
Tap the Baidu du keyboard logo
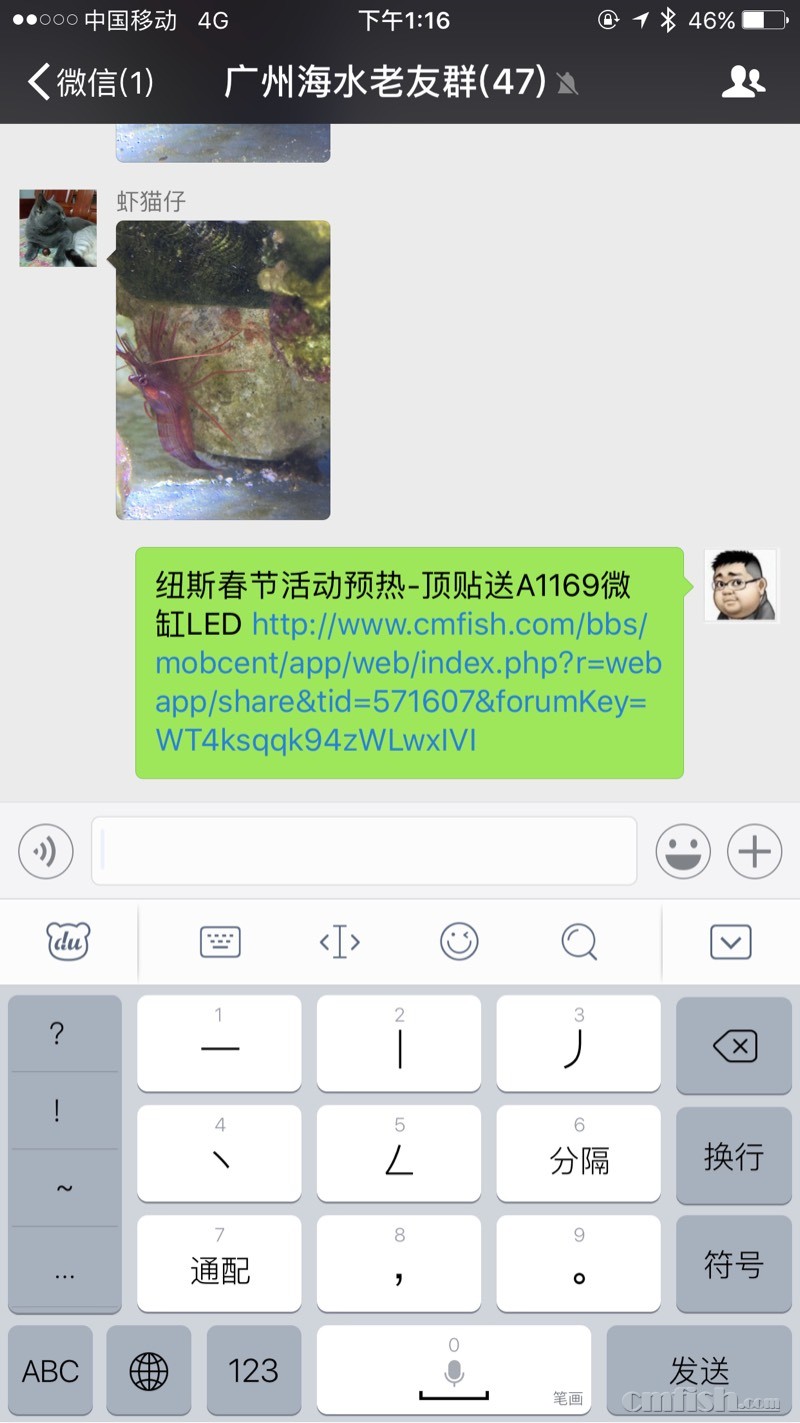[68, 941]
